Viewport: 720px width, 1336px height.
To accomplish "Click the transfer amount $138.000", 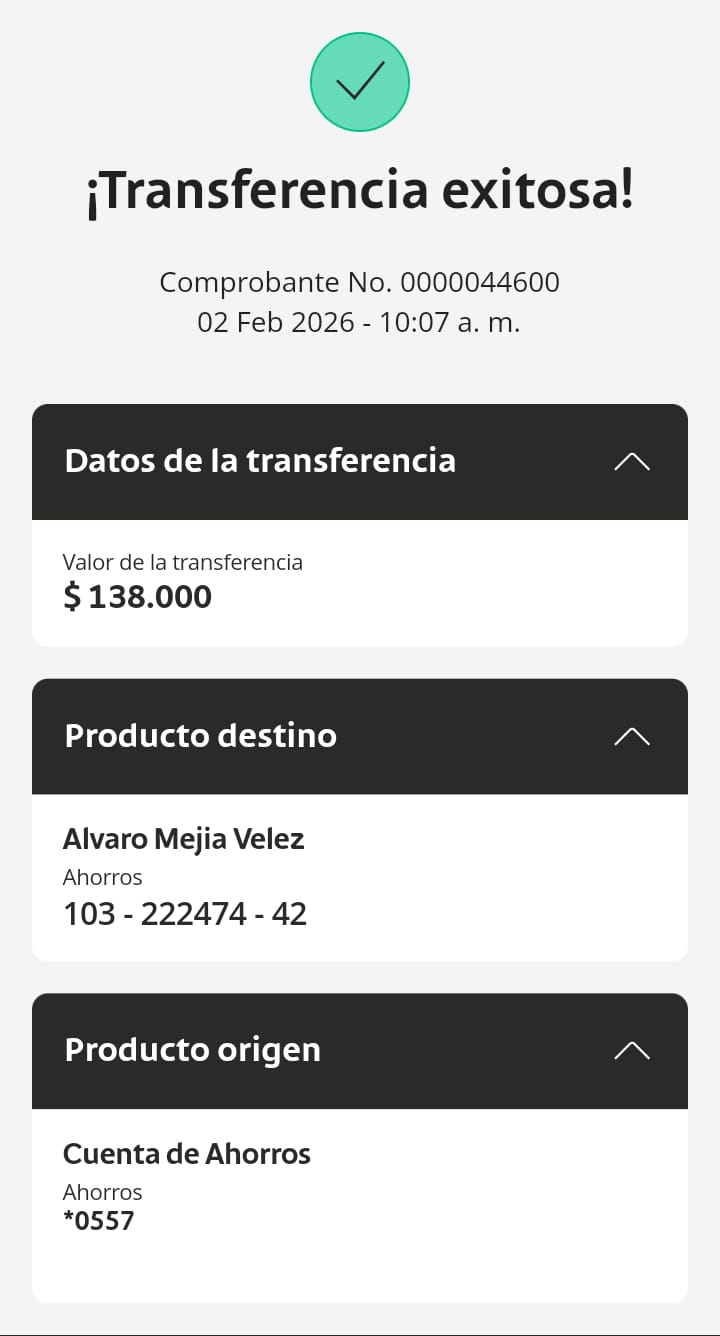I will pyautogui.click(x=137, y=596).
